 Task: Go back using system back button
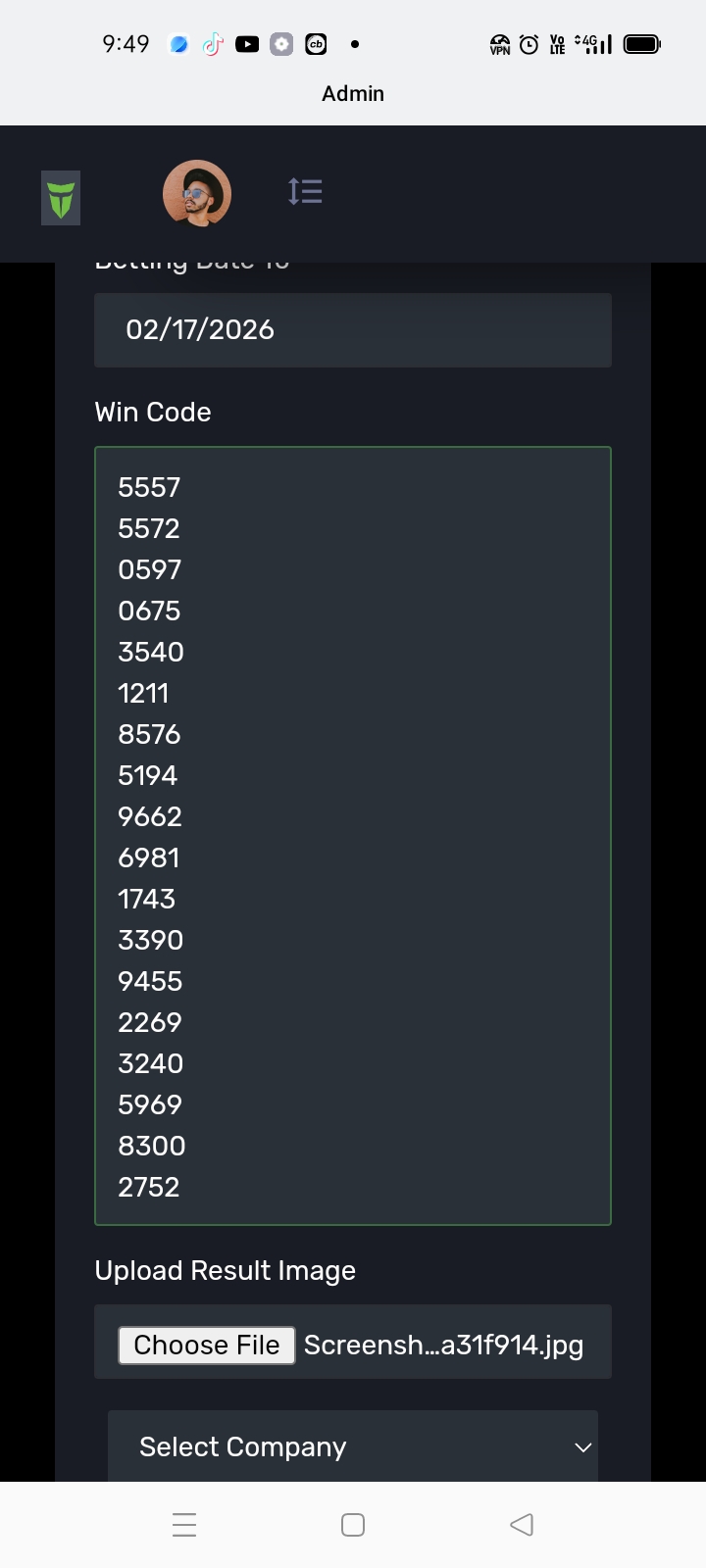coord(522,1525)
